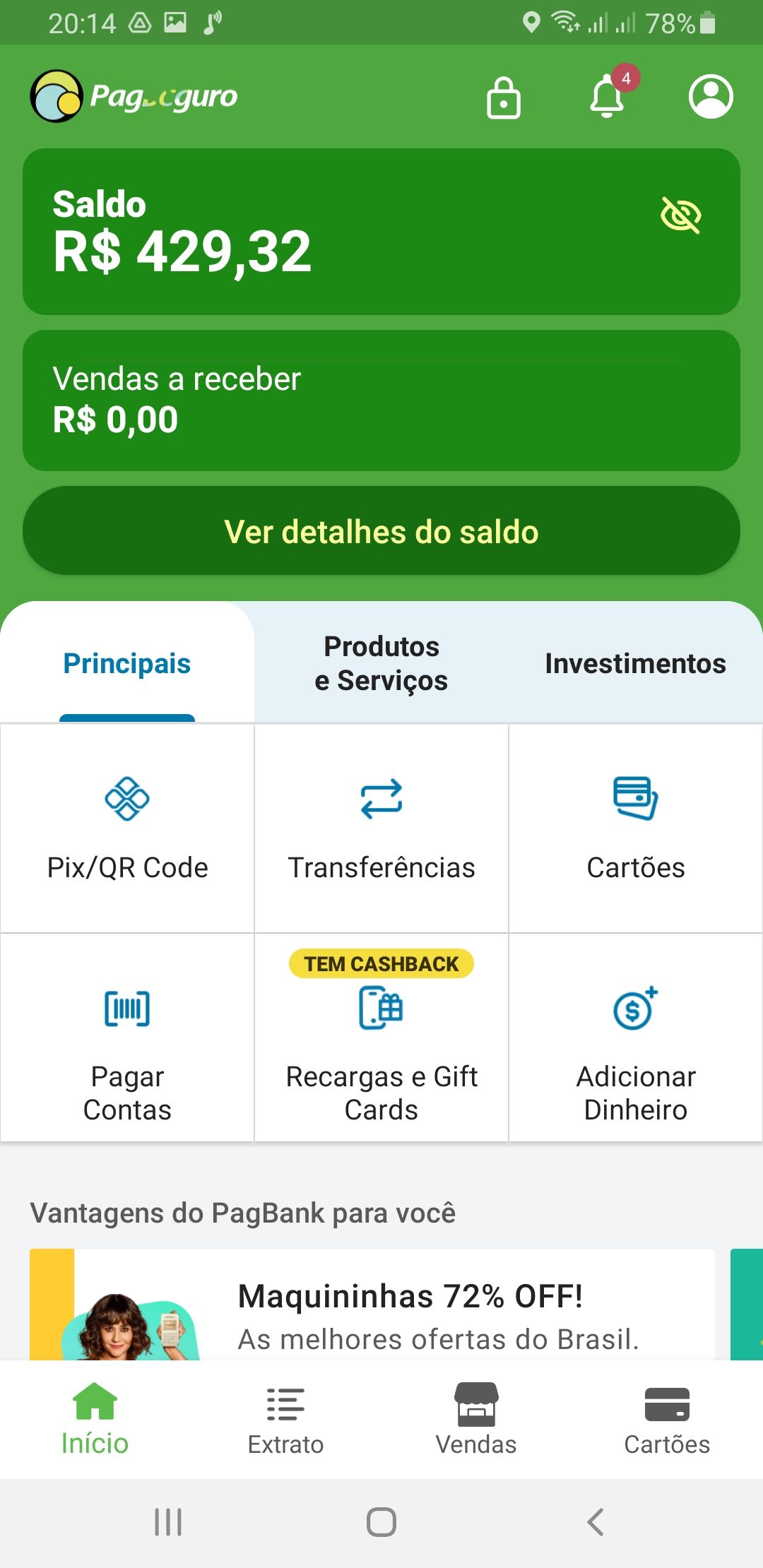The width and height of the screenshot is (763, 1568).
Task: Choose Adicionar Dinheiro
Action: (636, 1038)
